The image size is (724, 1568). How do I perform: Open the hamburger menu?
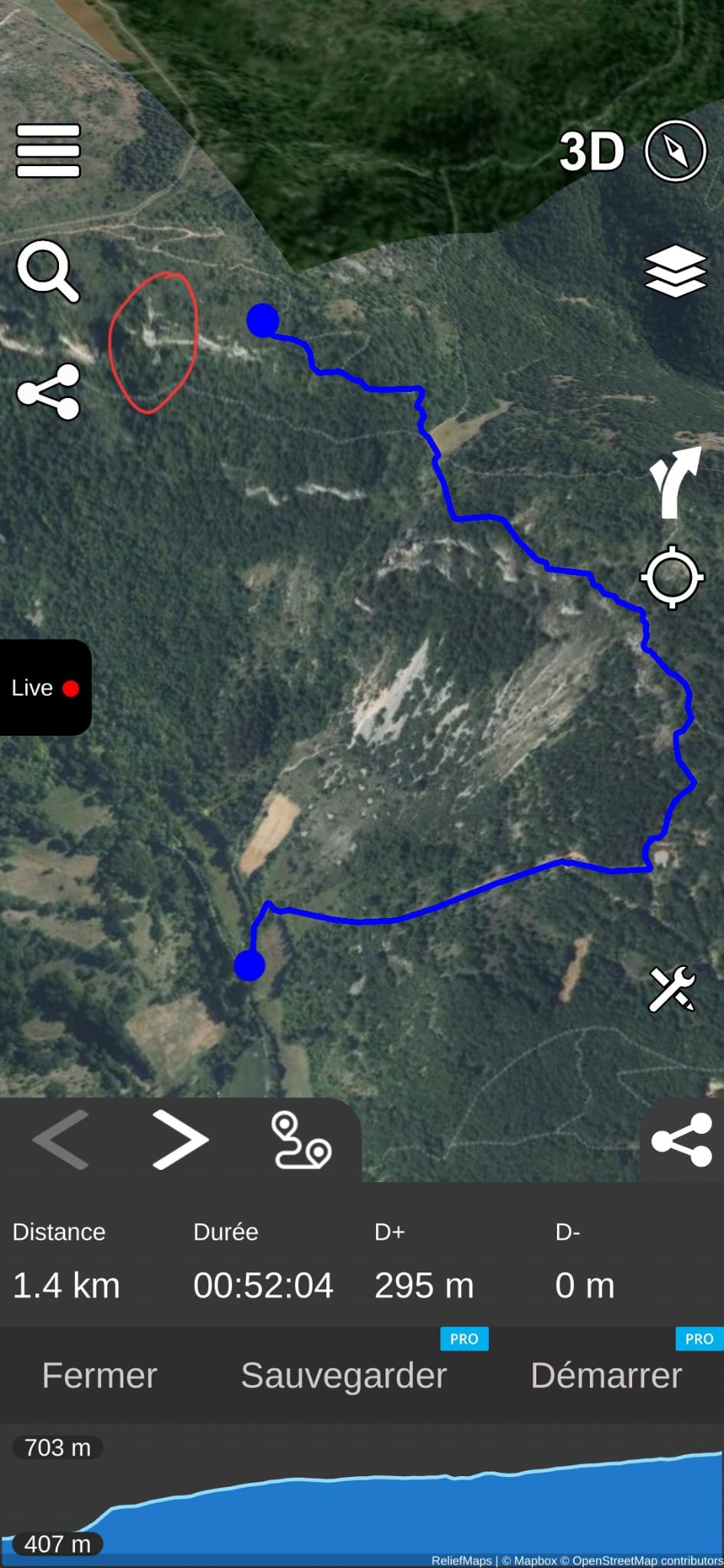pos(48,151)
